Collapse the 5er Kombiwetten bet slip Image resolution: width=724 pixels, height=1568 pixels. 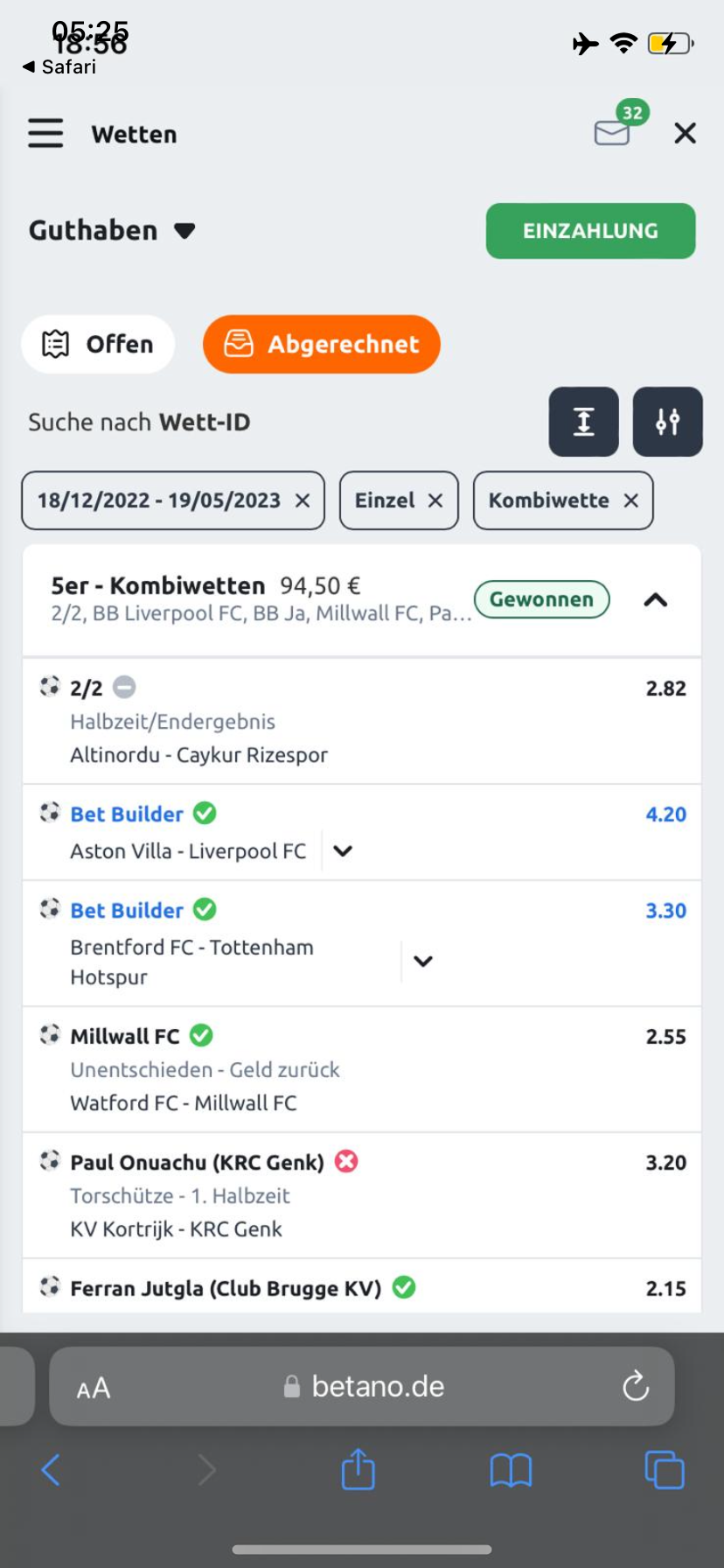click(655, 599)
